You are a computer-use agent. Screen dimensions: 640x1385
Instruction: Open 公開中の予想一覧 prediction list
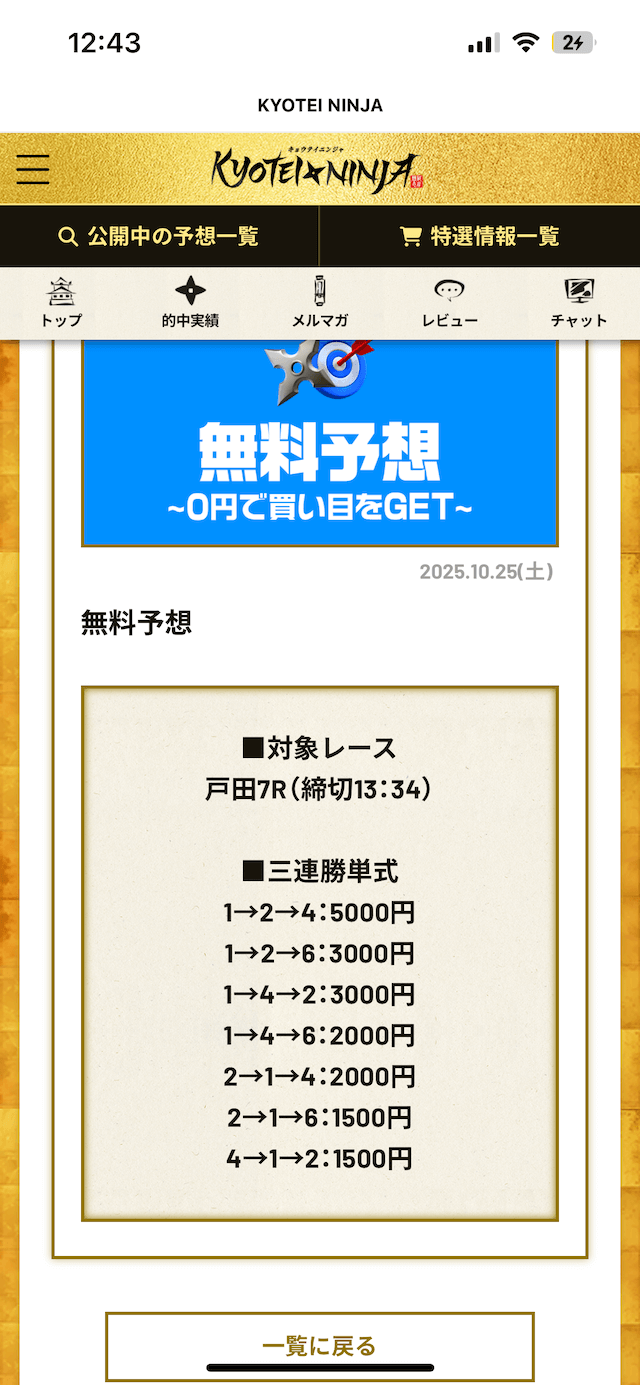click(160, 236)
